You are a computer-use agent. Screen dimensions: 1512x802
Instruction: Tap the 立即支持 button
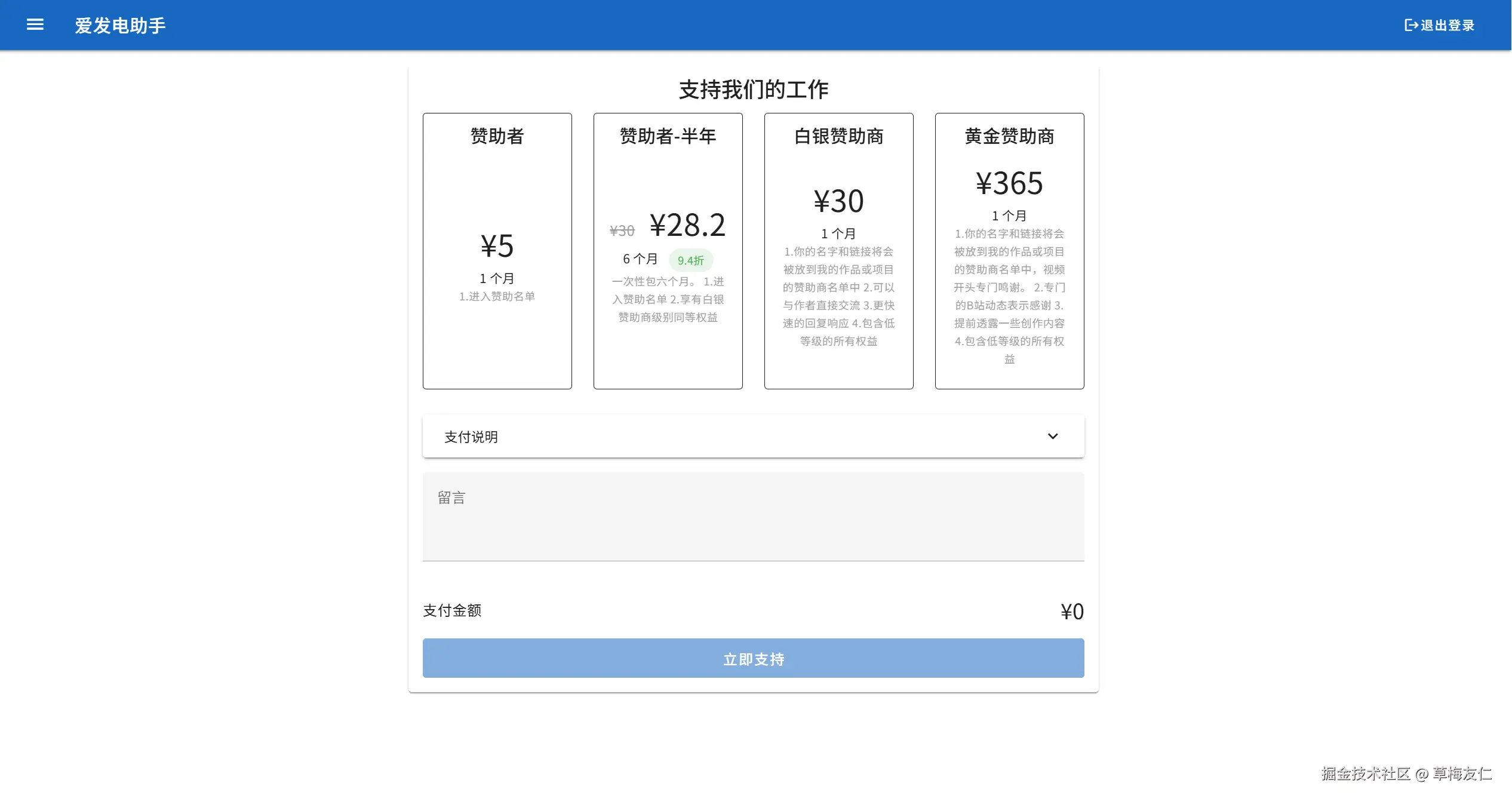click(x=753, y=658)
